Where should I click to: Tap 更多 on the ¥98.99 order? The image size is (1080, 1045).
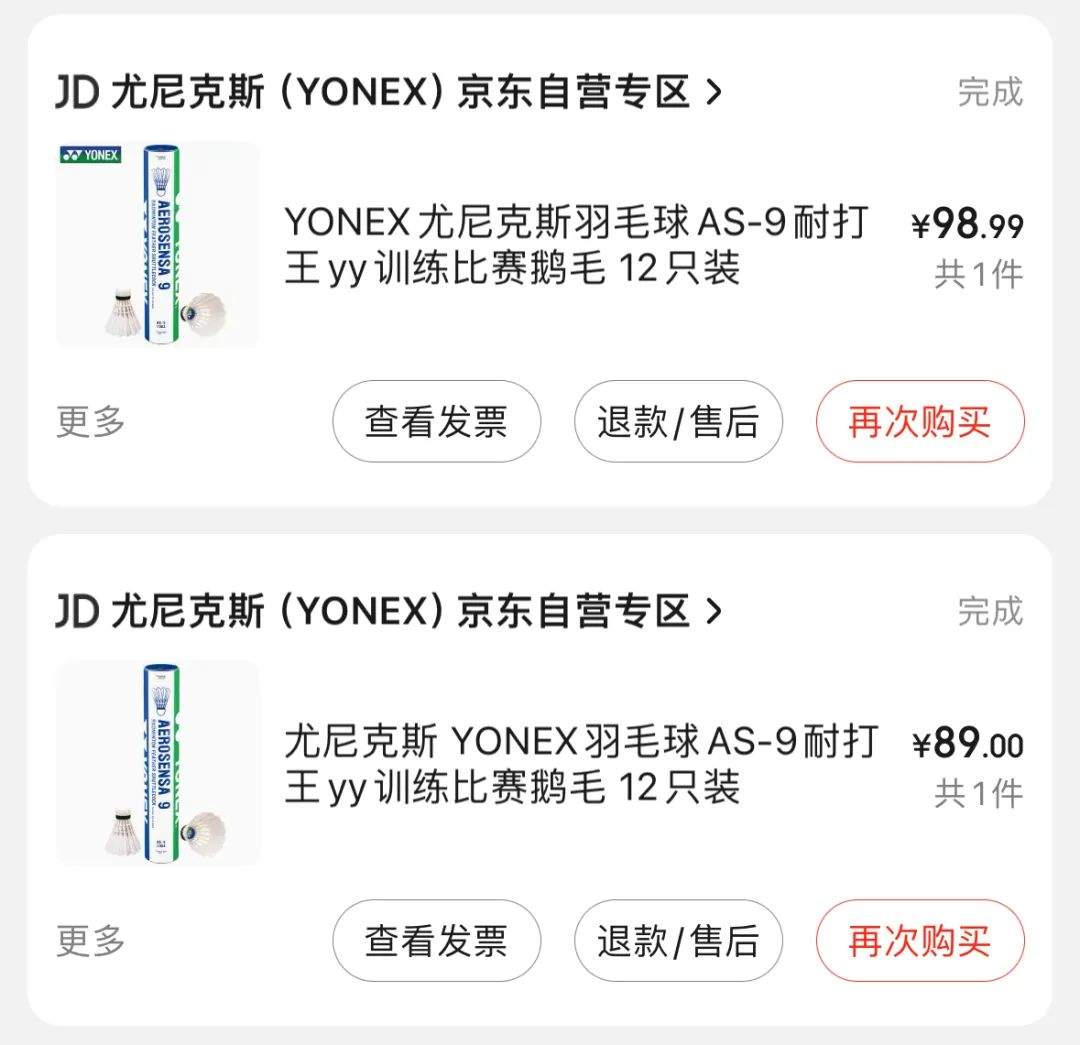coord(91,422)
